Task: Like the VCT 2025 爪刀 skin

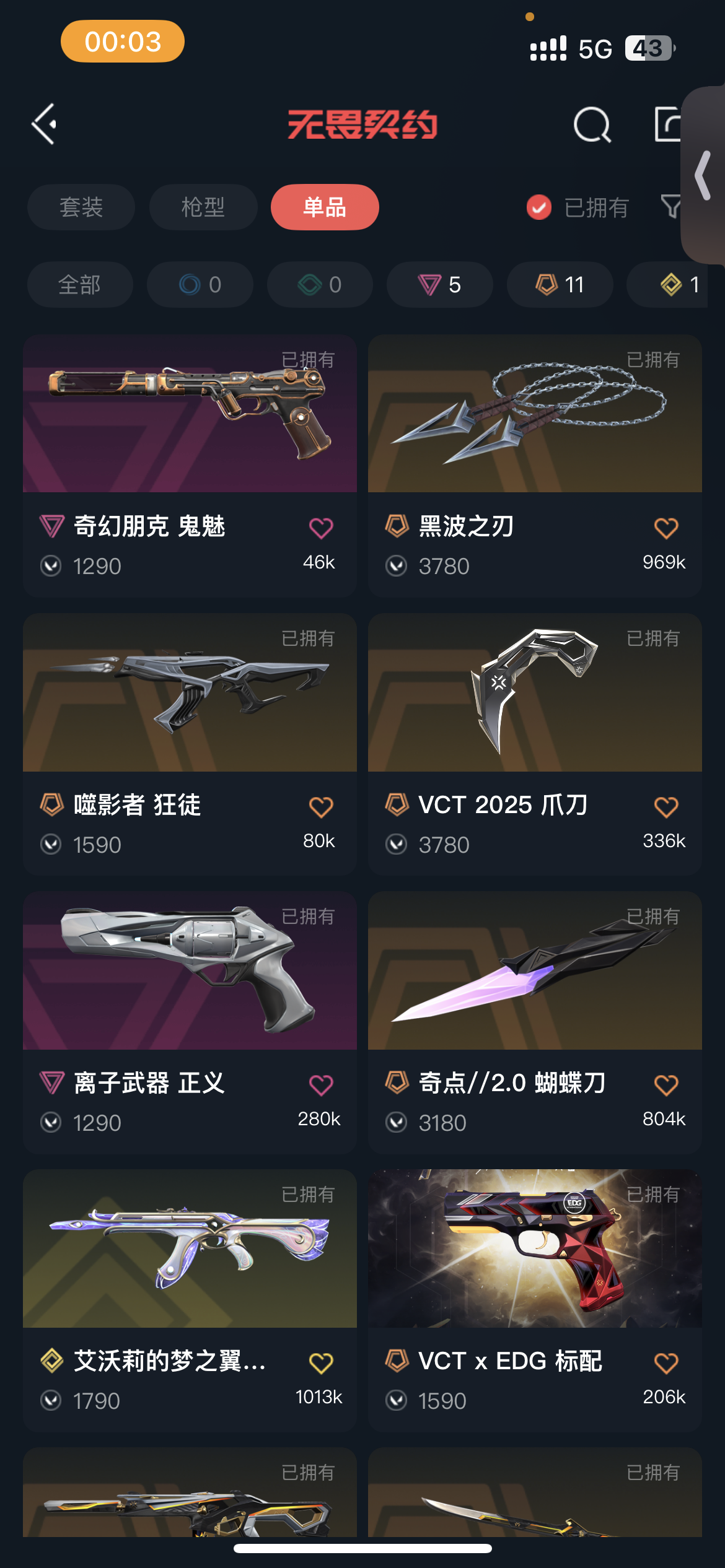Action: (x=666, y=807)
